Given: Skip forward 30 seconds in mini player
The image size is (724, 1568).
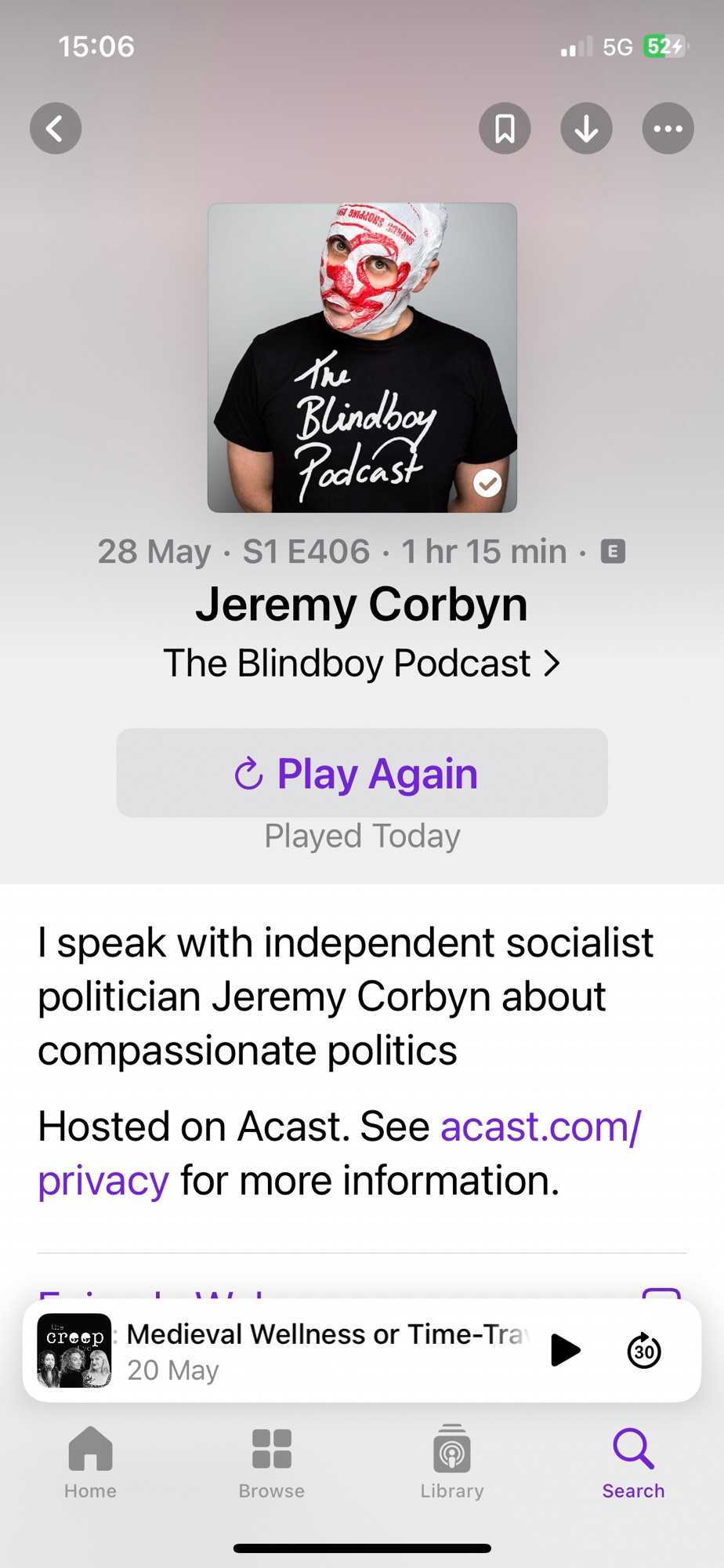Looking at the screenshot, I should (644, 1350).
